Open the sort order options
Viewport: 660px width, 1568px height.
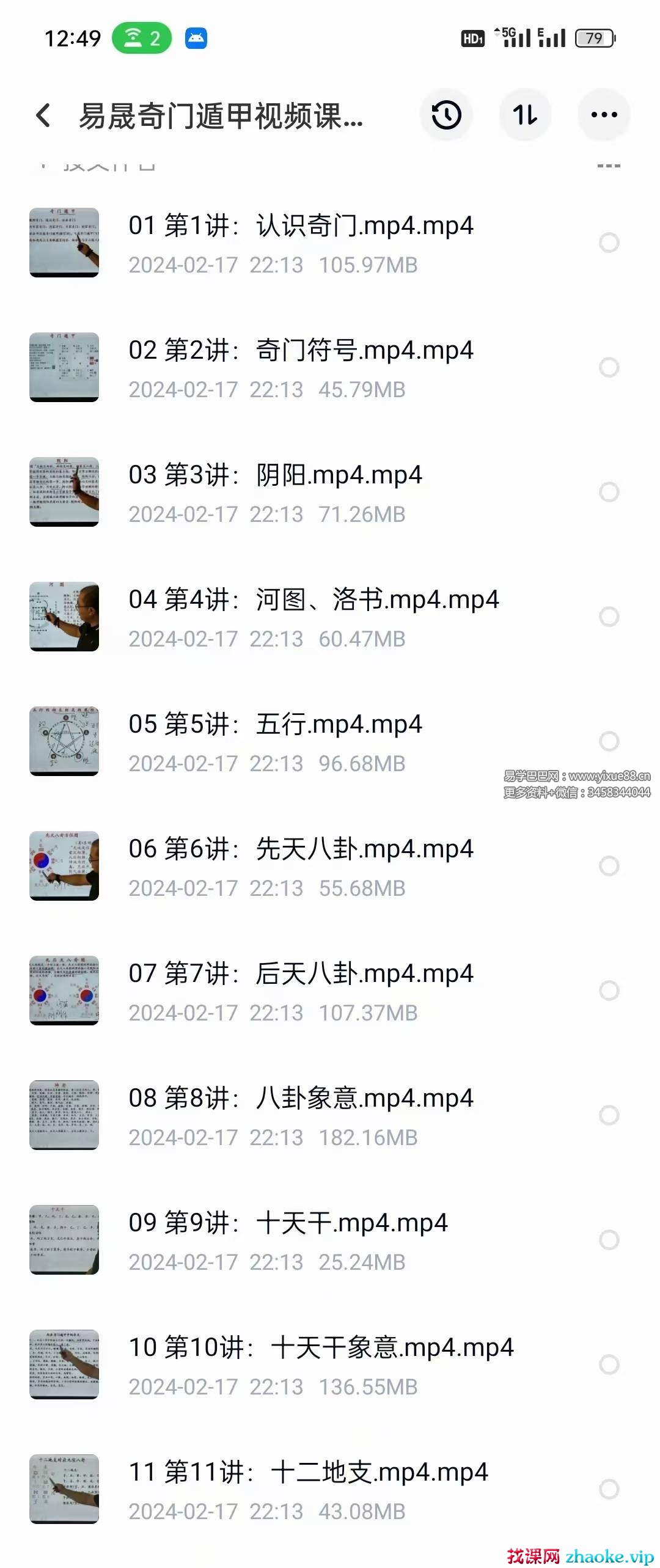525,115
